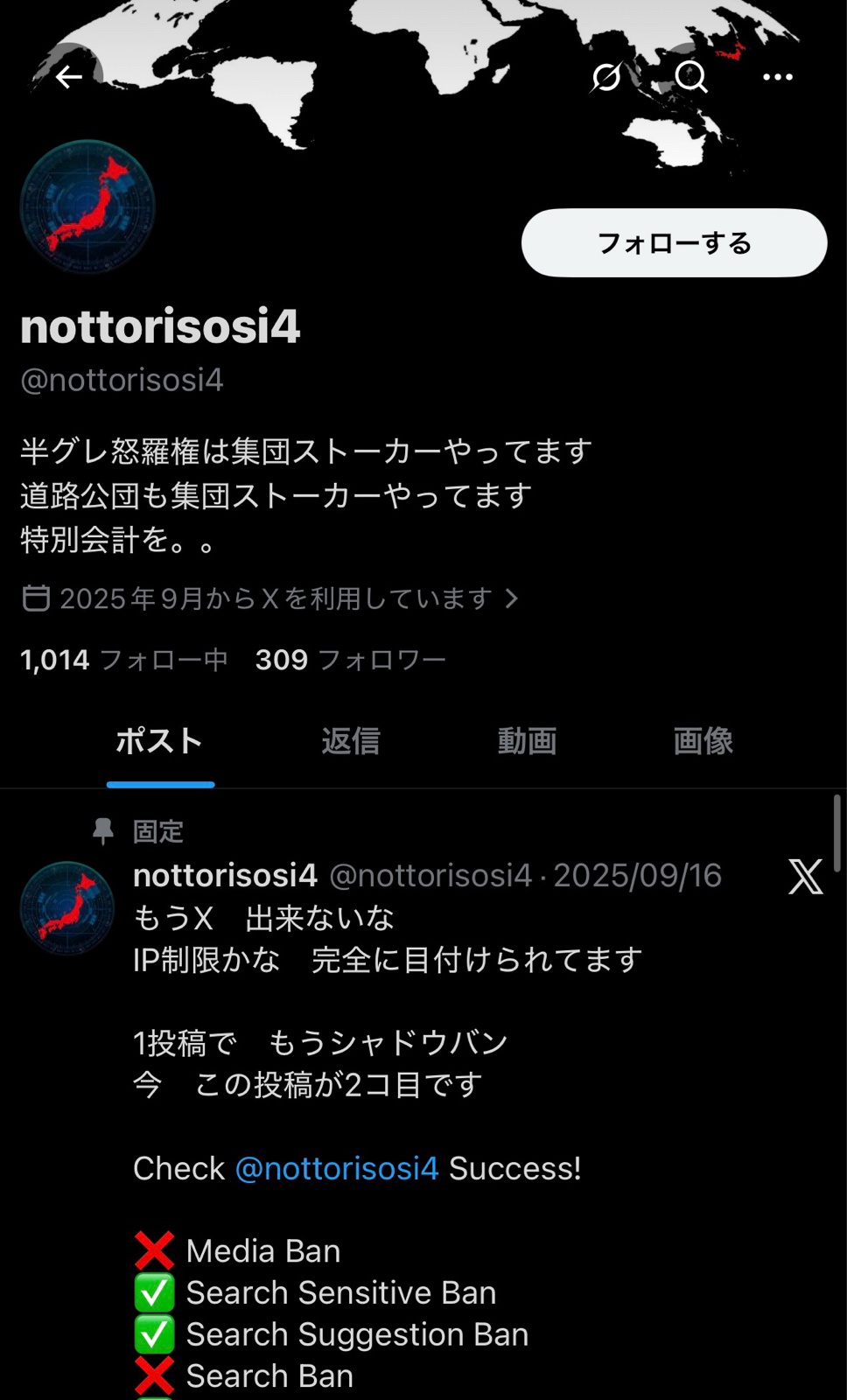
Task: View the 1,014 フォロー中 list
Action: tap(124, 660)
